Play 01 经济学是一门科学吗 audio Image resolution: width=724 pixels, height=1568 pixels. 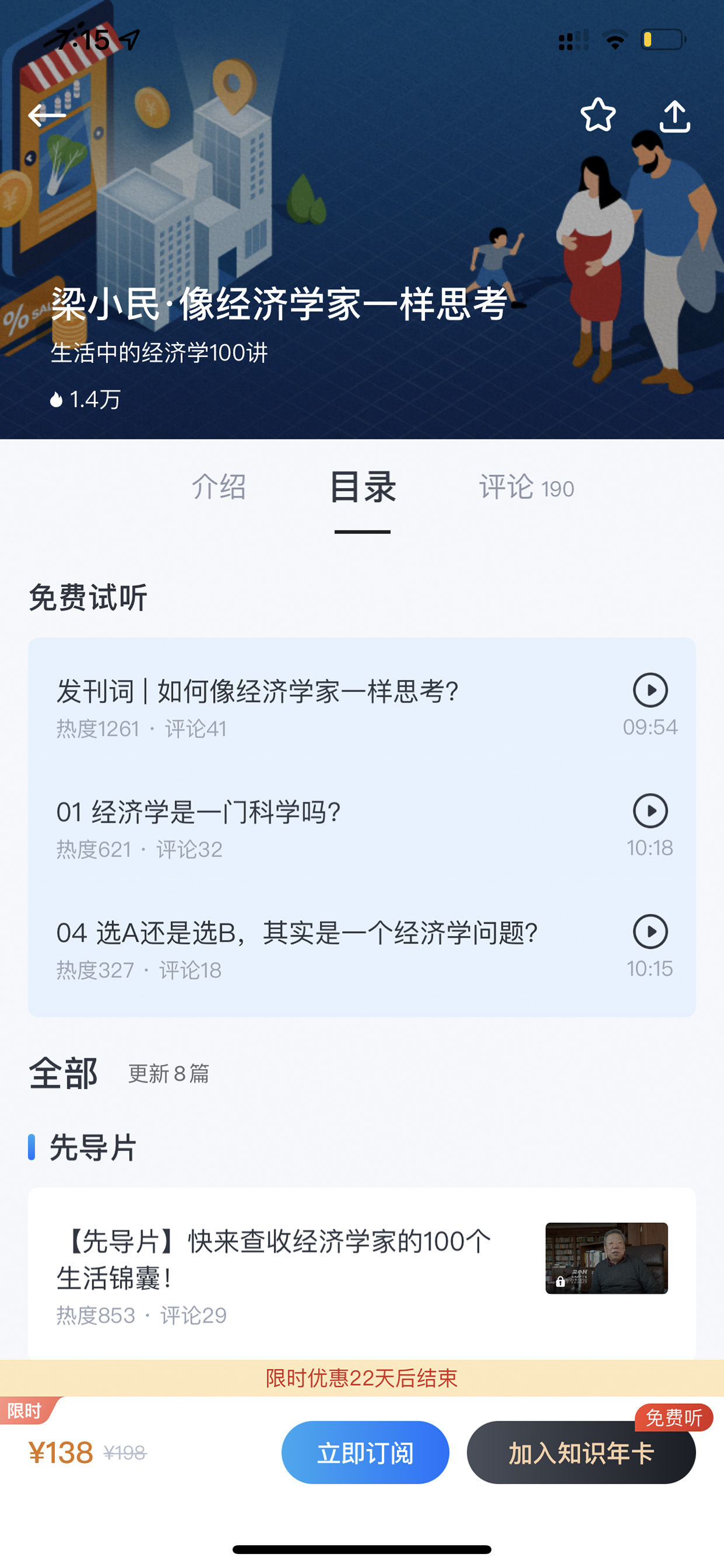[x=650, y=811]
